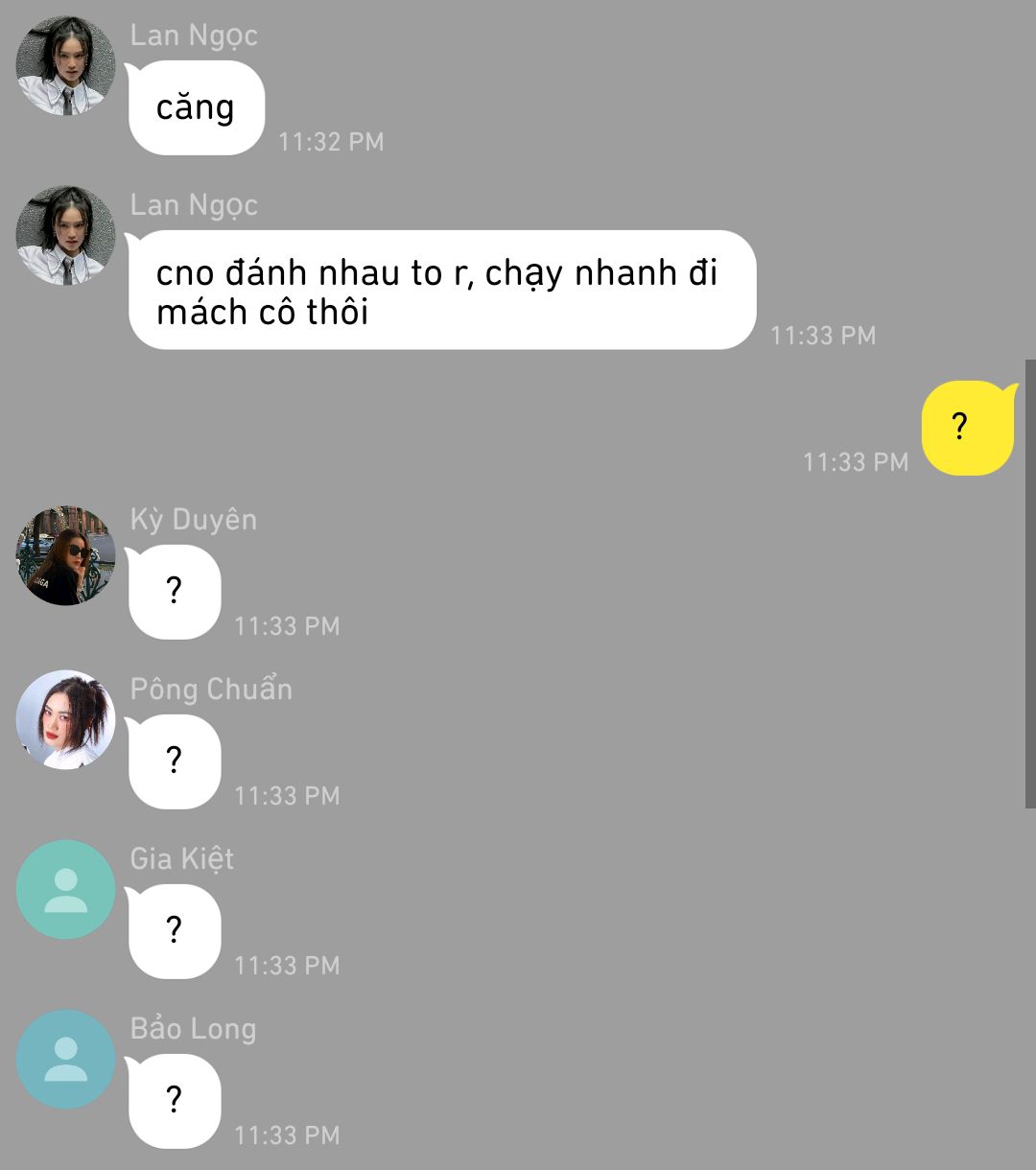The width and height of the screenshot is (1036, 1170).
Task: Tap Lan Ngọc's avatar beside the "cno đánh nhau" message
Action: 66,235
